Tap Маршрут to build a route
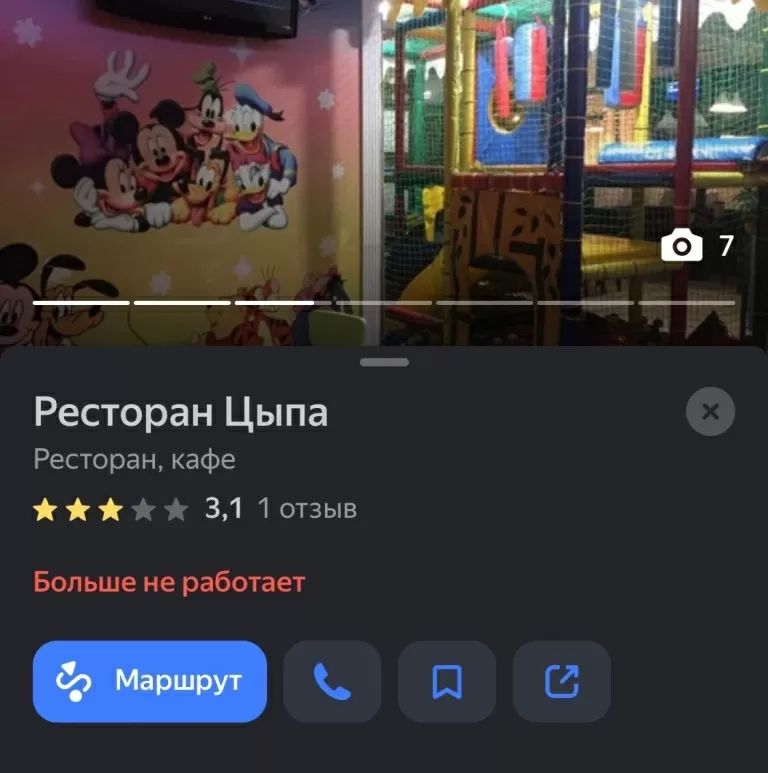The image size is (768, 773). click(x=149, y=681)
